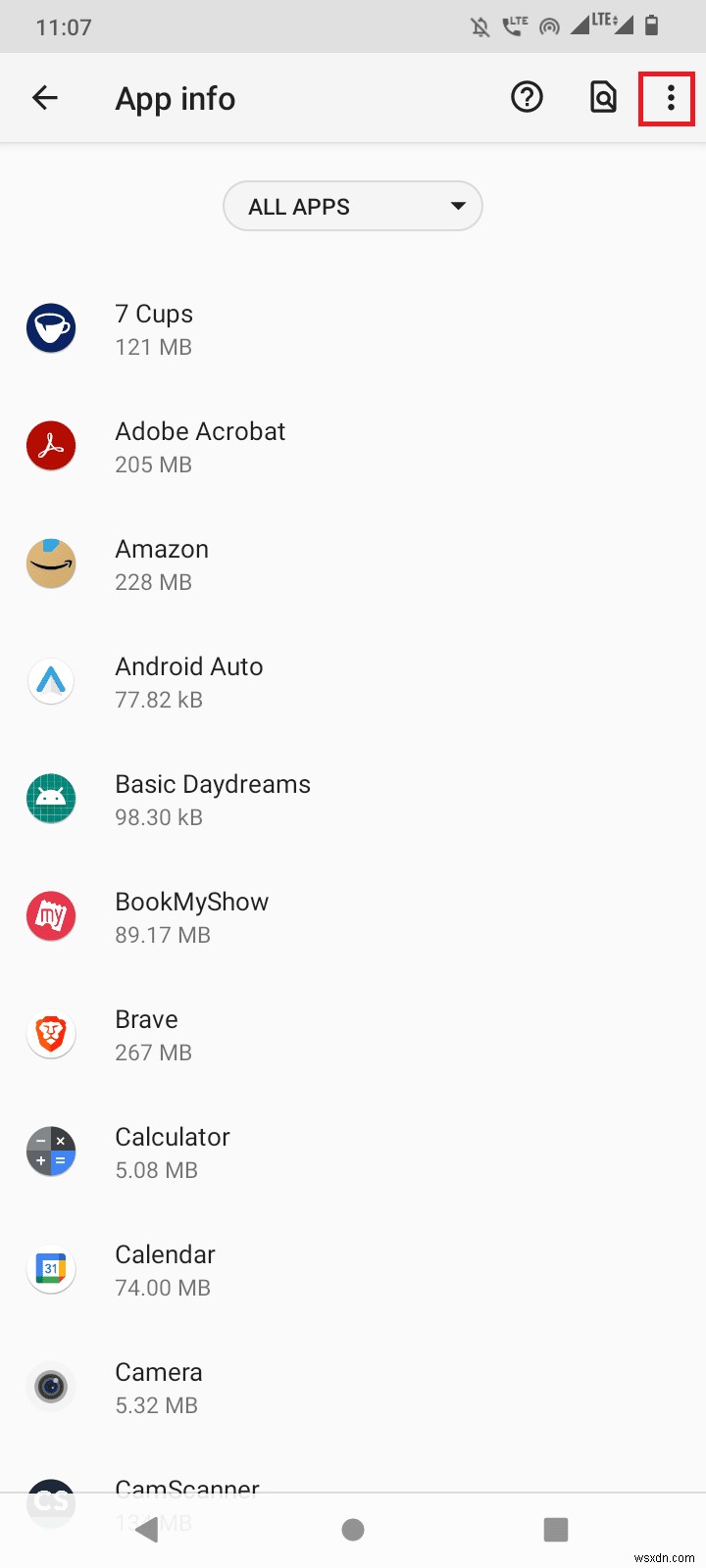Open the three-dot overflow menu
The height and width of the screenshot is (1568, 706).
pyautogui.click(x=668, y=97)
